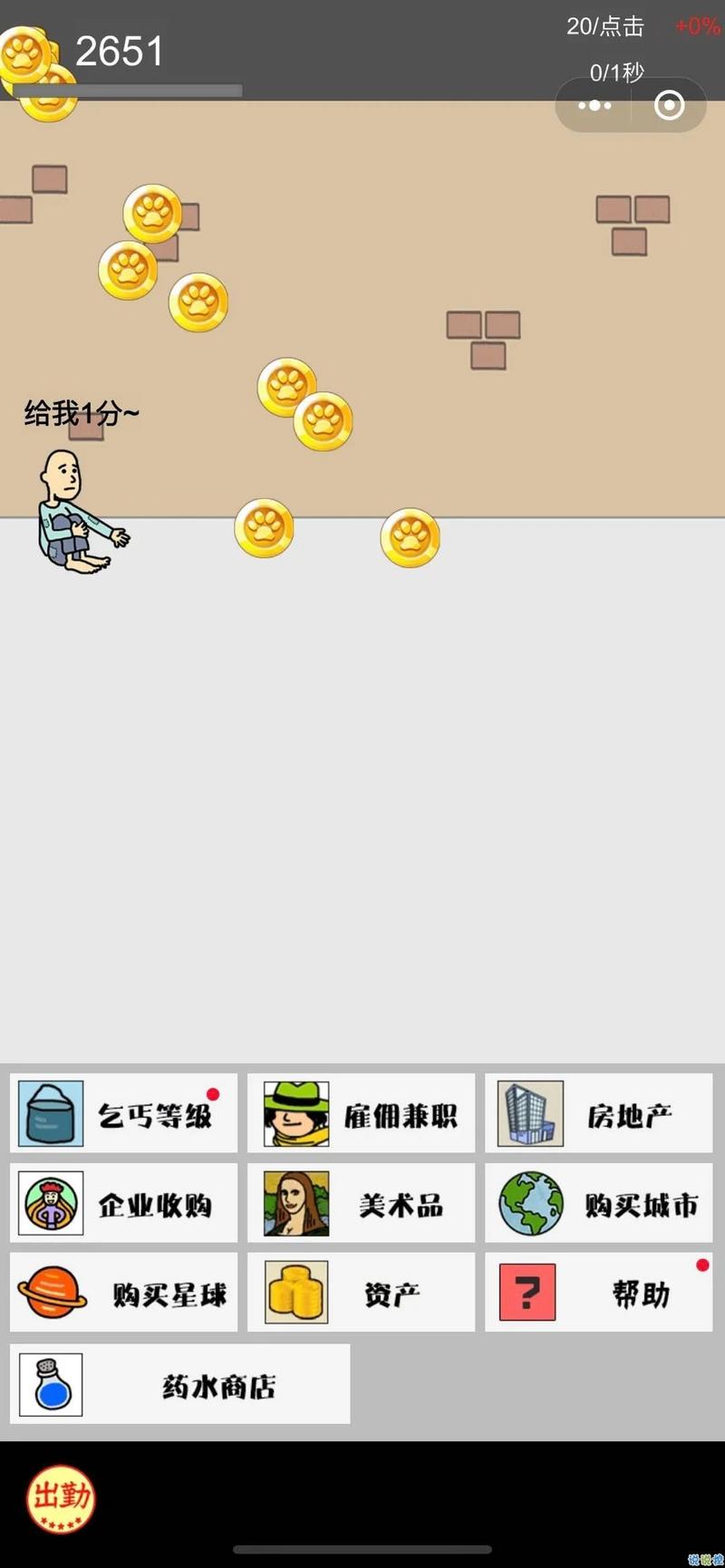Open the 帮助 help page
Image resolution: width=725 pixels, height=1568 pixels.
click(x=598, y=1293)
